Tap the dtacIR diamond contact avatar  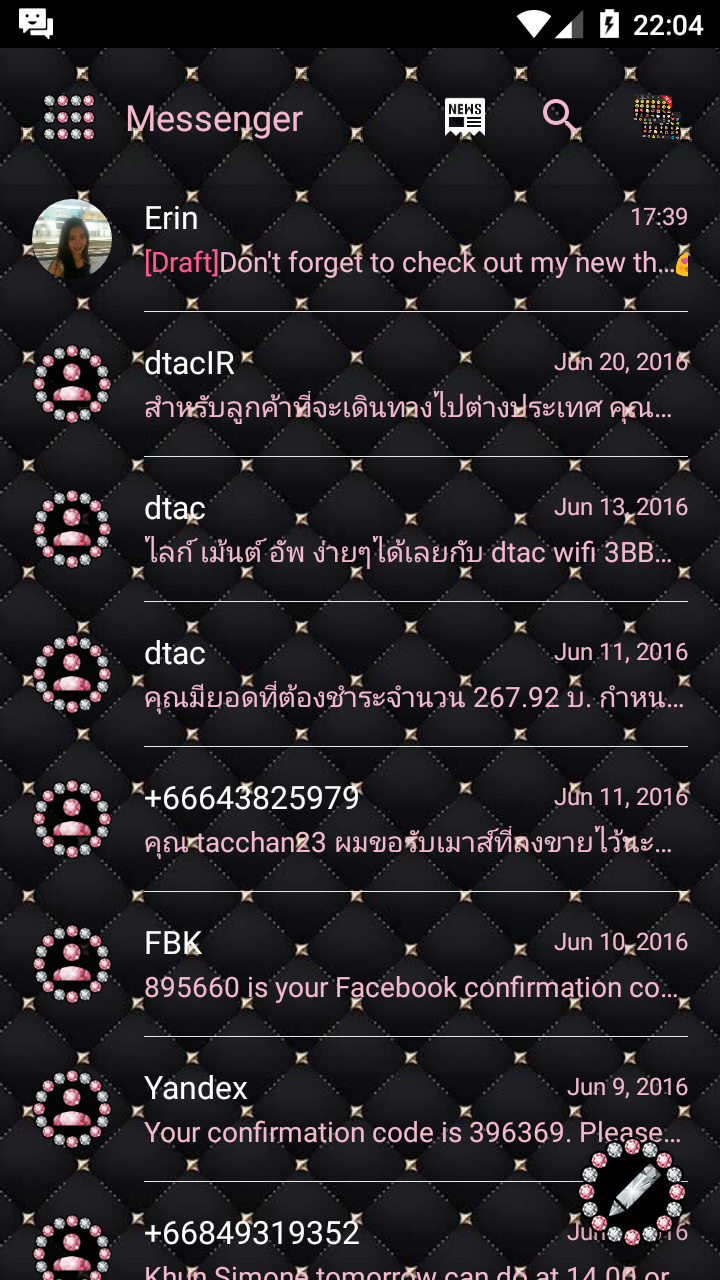pos(71,385)
